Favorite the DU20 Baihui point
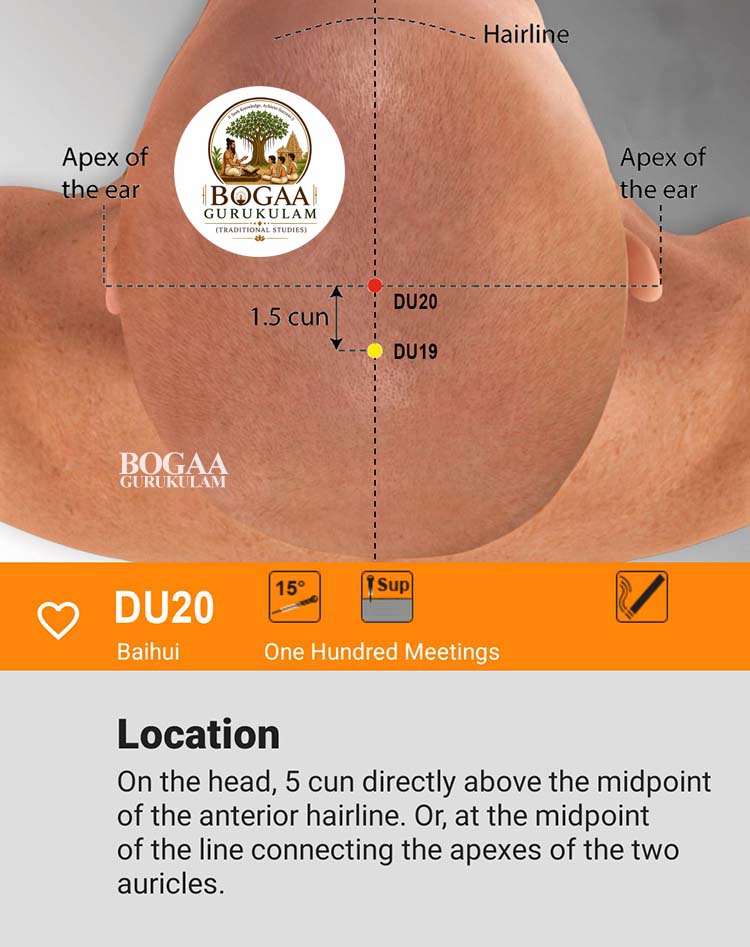Viewport: 750px width, 947px height. pos(58,620)
